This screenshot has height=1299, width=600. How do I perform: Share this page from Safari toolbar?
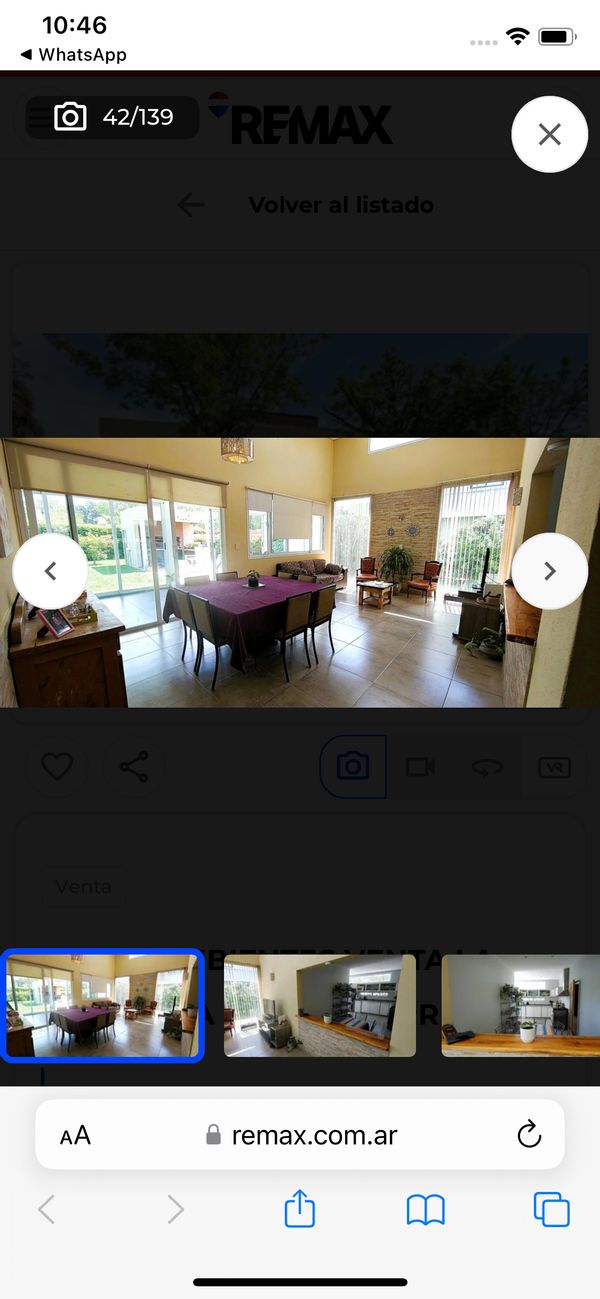(x=300, y=1210)
